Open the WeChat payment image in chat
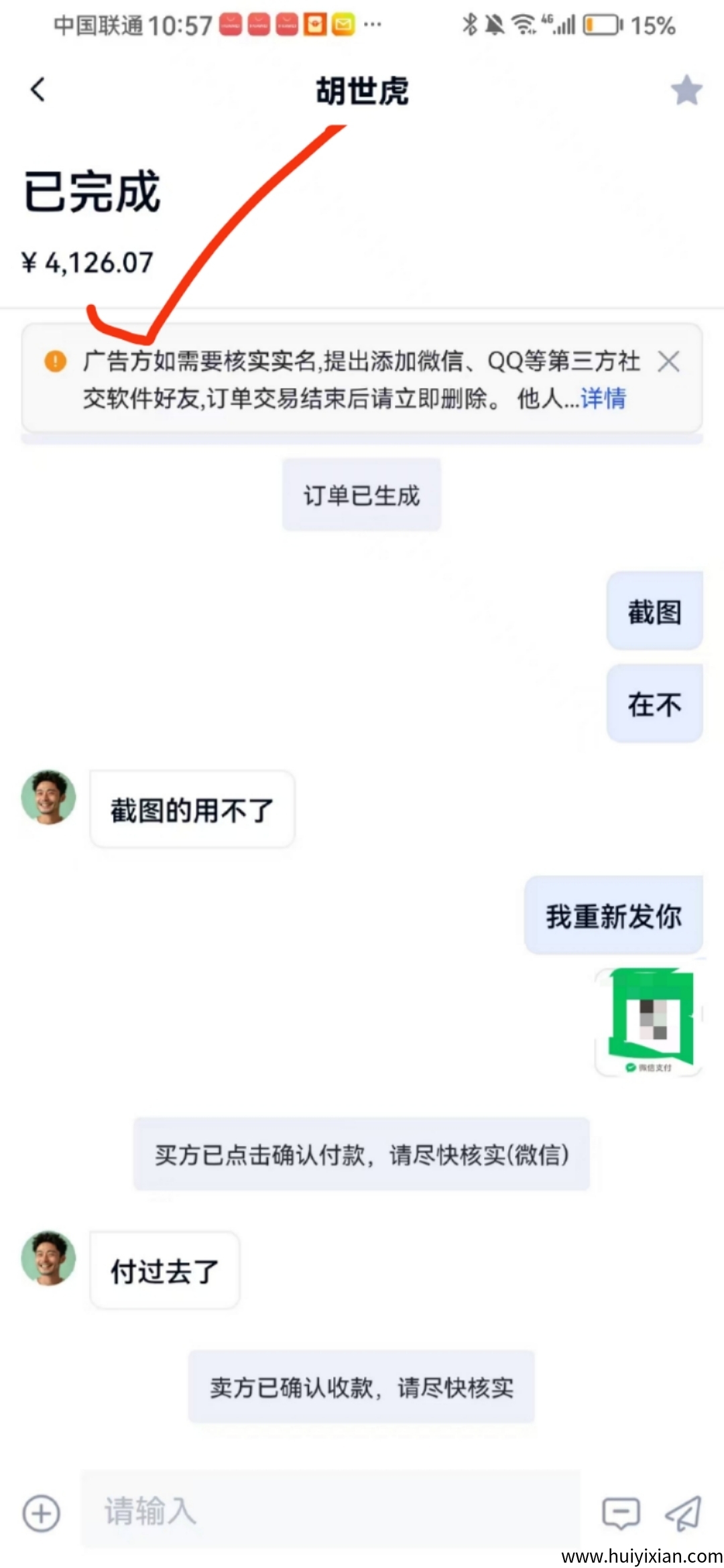Screen dimensions: 724x1568 [x=649, y=1021]
